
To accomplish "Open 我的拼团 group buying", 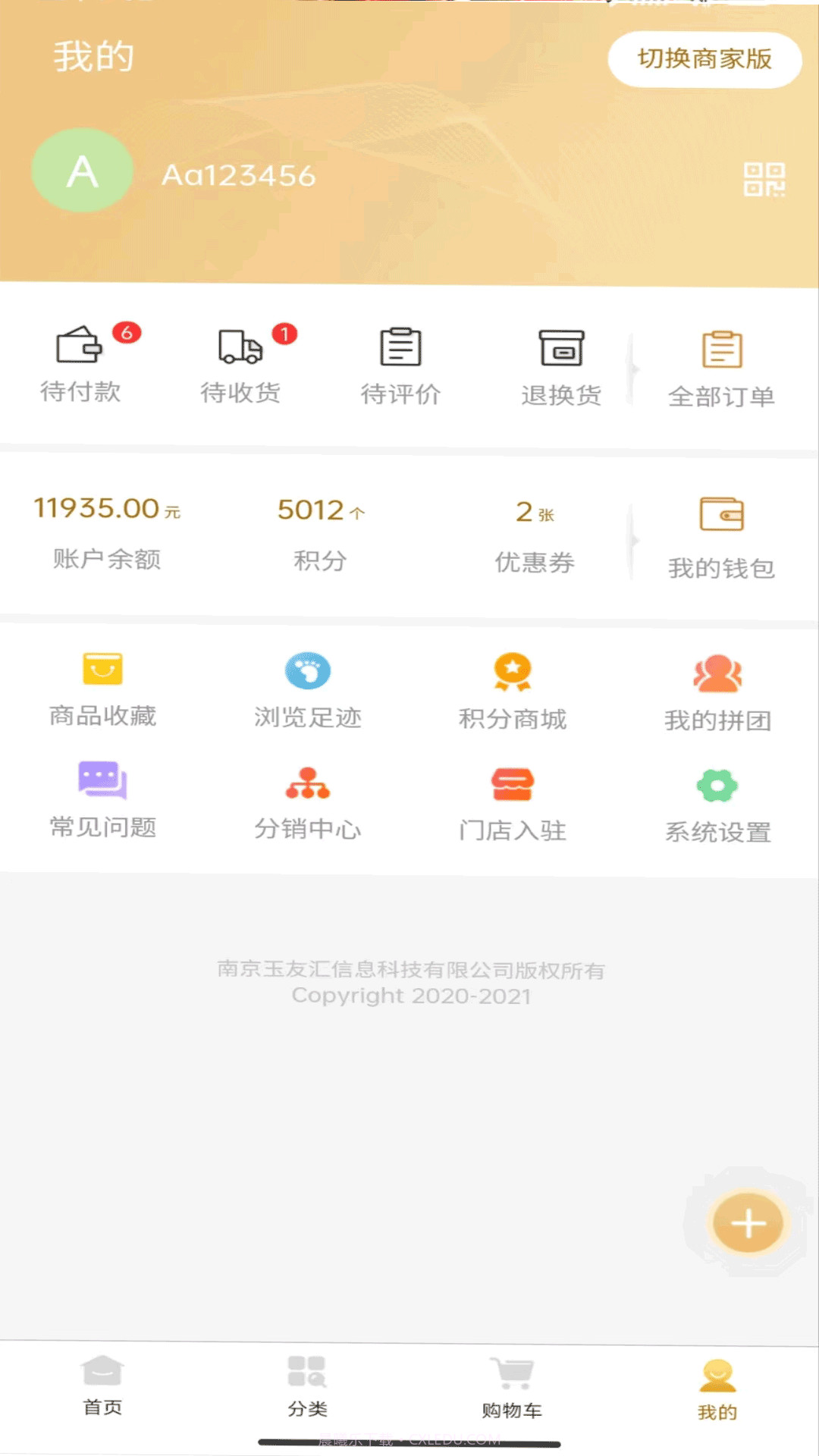I will click(x=717, y=686).
